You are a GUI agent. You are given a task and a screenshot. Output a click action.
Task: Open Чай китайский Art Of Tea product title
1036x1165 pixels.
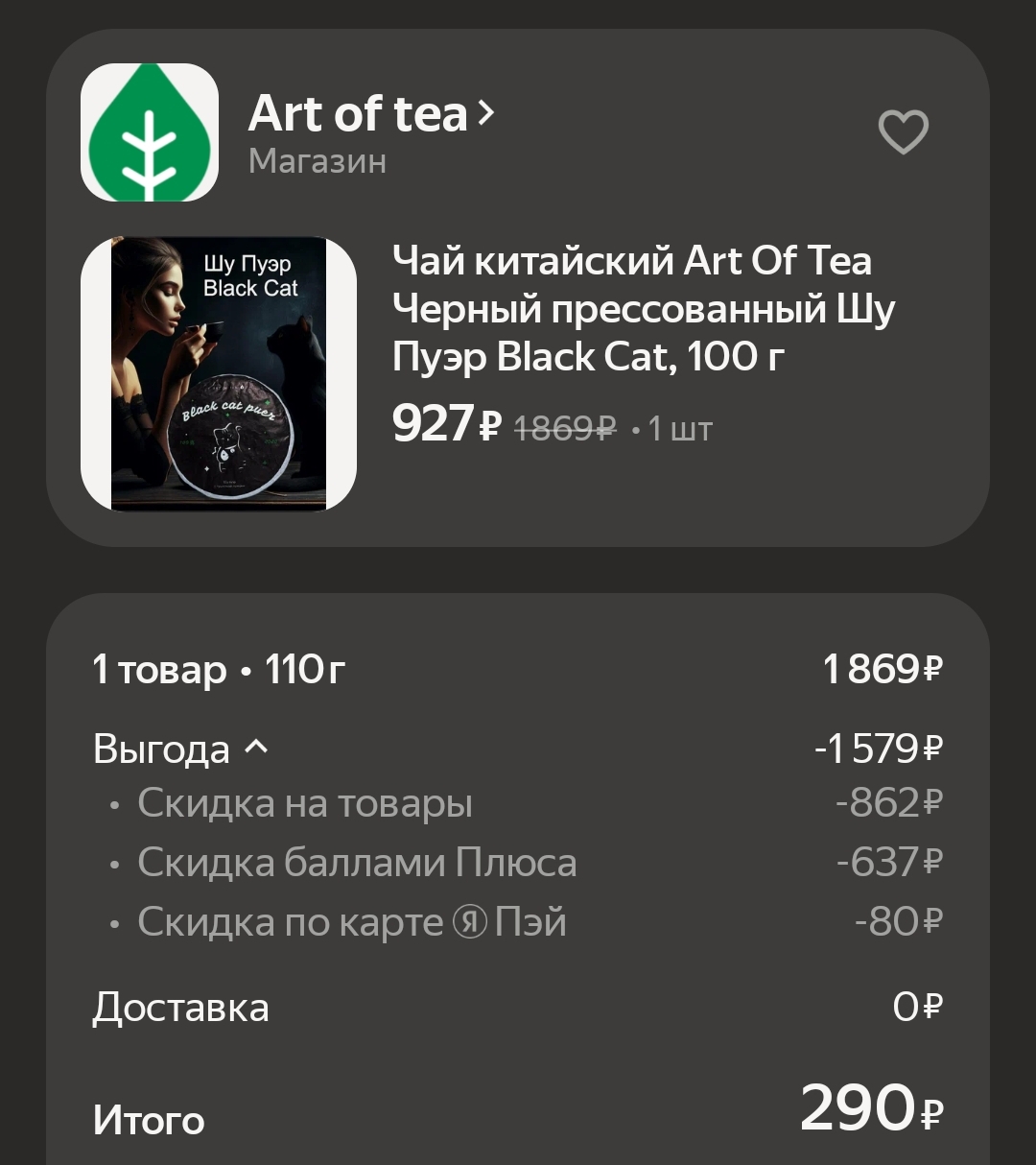tap(643, 308)
